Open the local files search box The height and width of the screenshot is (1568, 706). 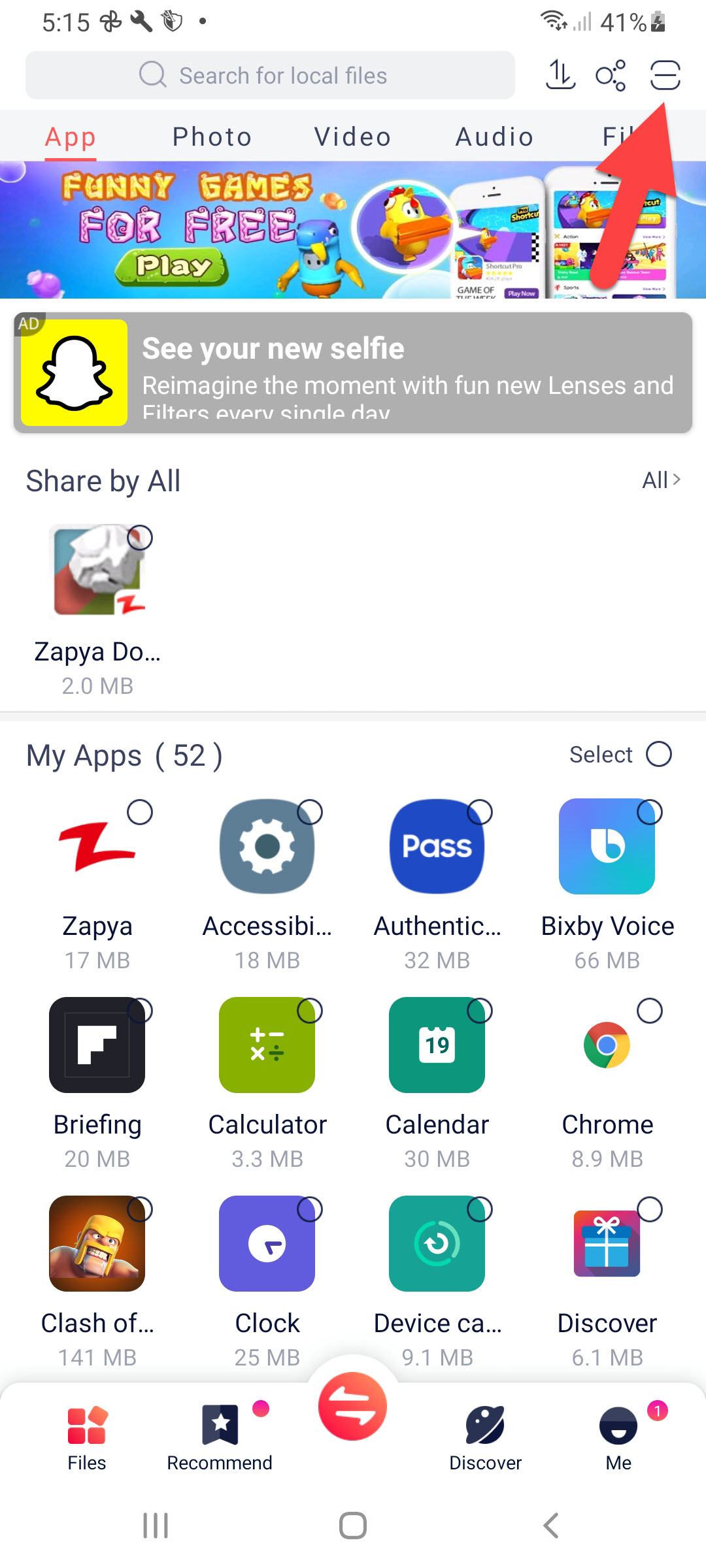[269, 75]
